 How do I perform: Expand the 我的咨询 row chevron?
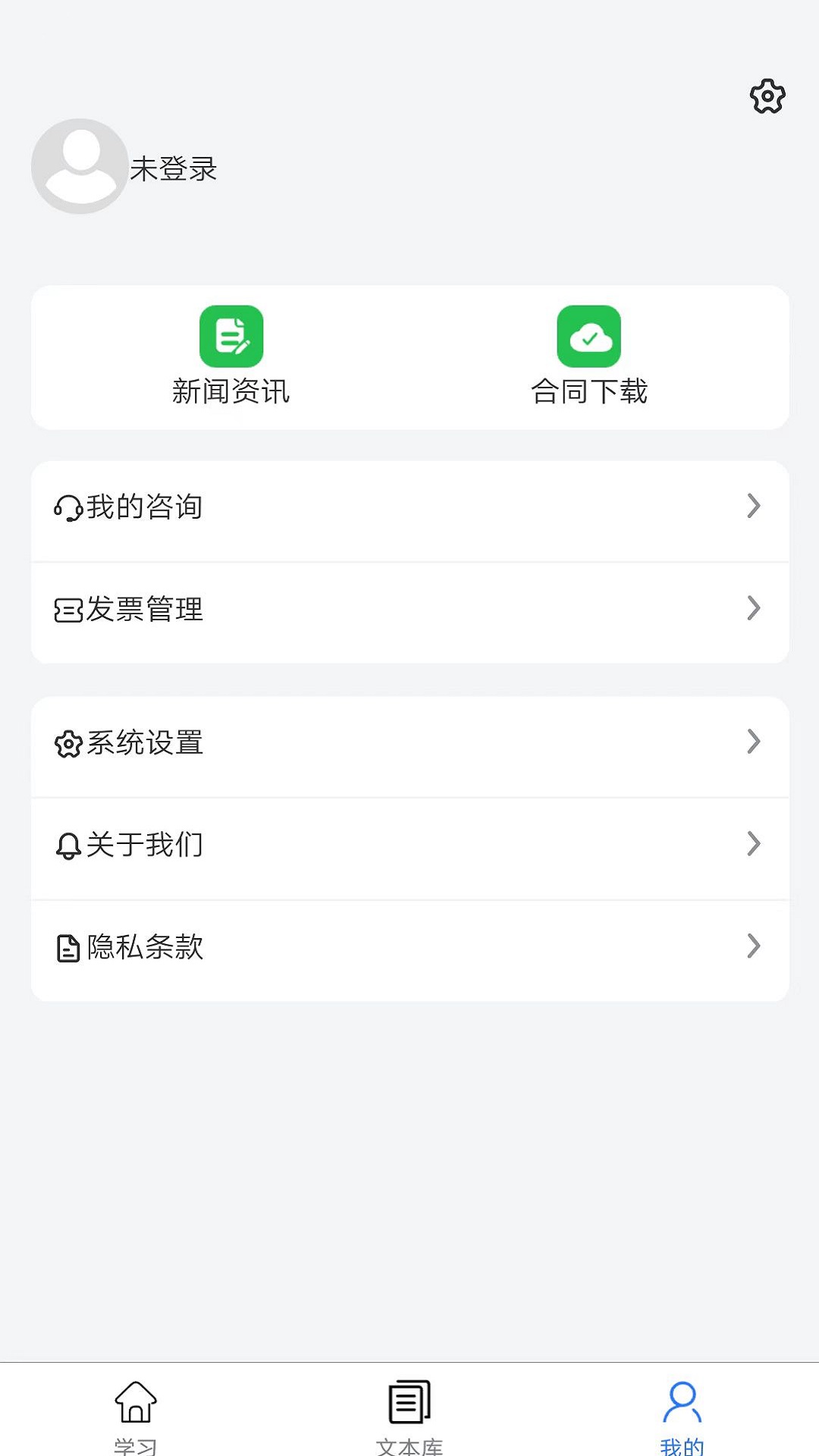tap(753, 507)
